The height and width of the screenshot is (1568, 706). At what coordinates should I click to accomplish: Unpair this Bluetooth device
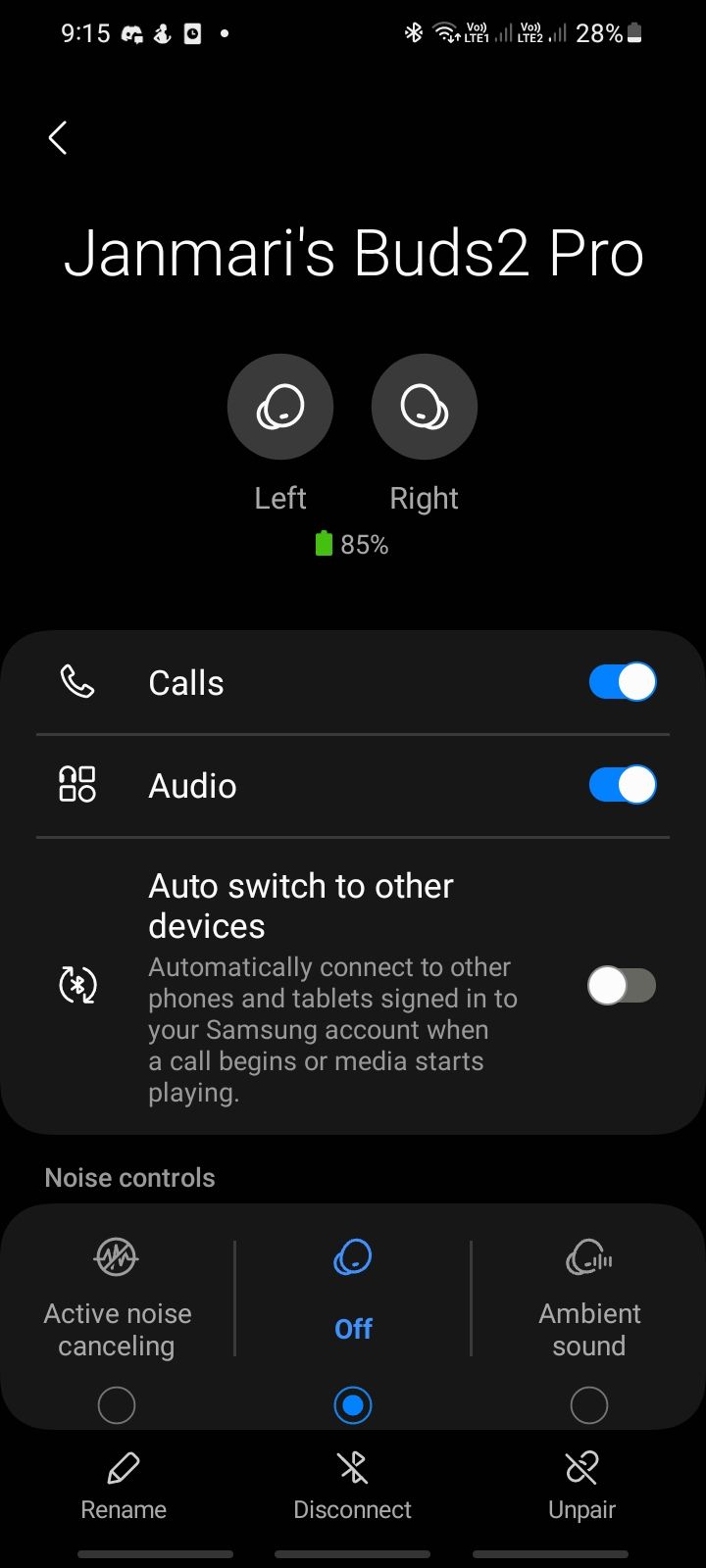click(x=581, y=1486)
